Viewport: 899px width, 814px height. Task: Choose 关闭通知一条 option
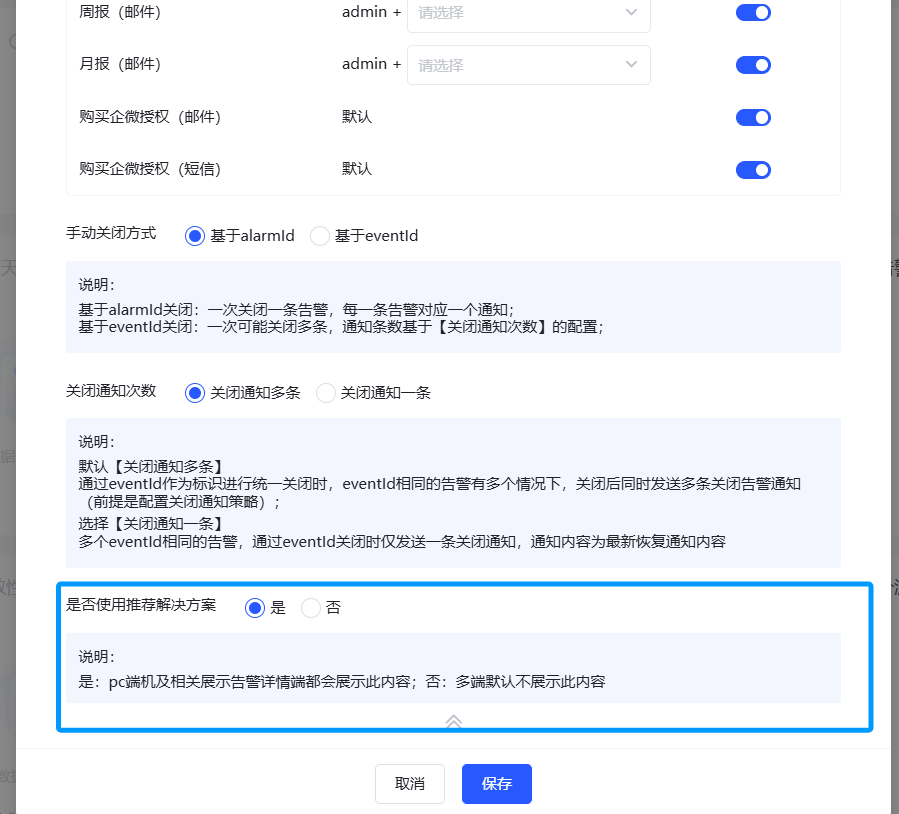click(326, 393)
